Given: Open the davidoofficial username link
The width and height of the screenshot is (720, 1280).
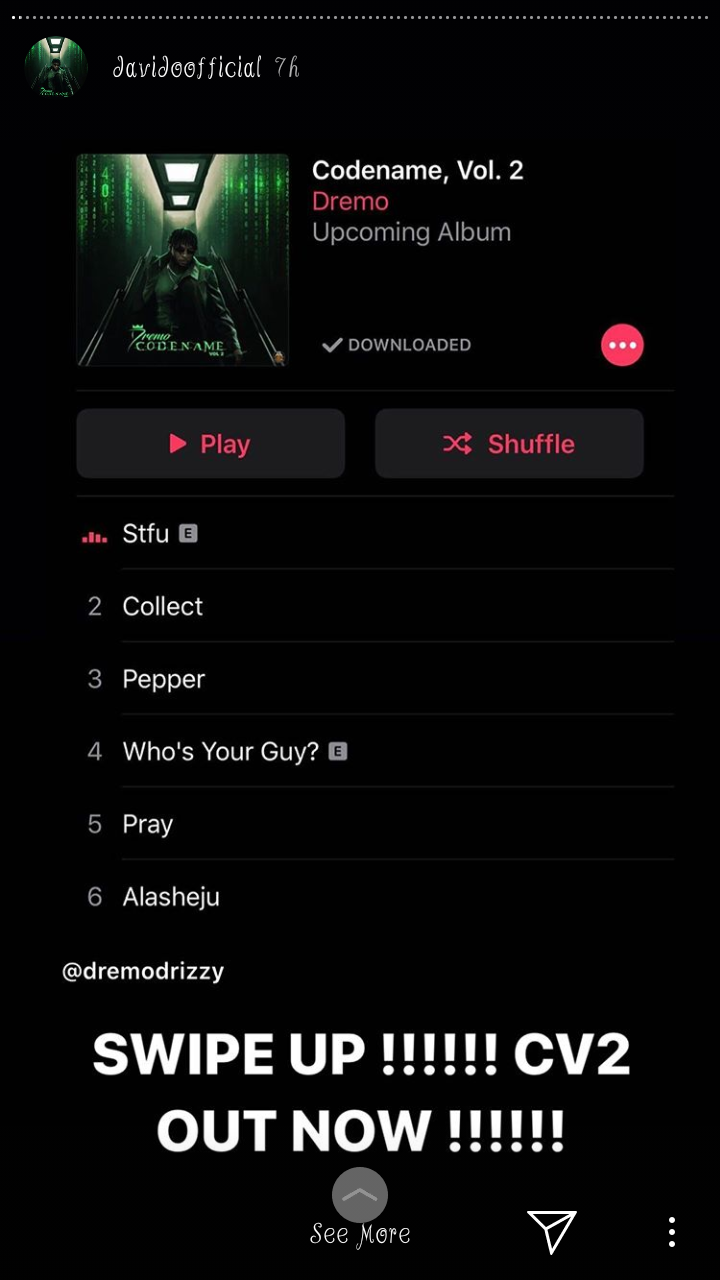Looking at the screenshot, I should [187, 68].
